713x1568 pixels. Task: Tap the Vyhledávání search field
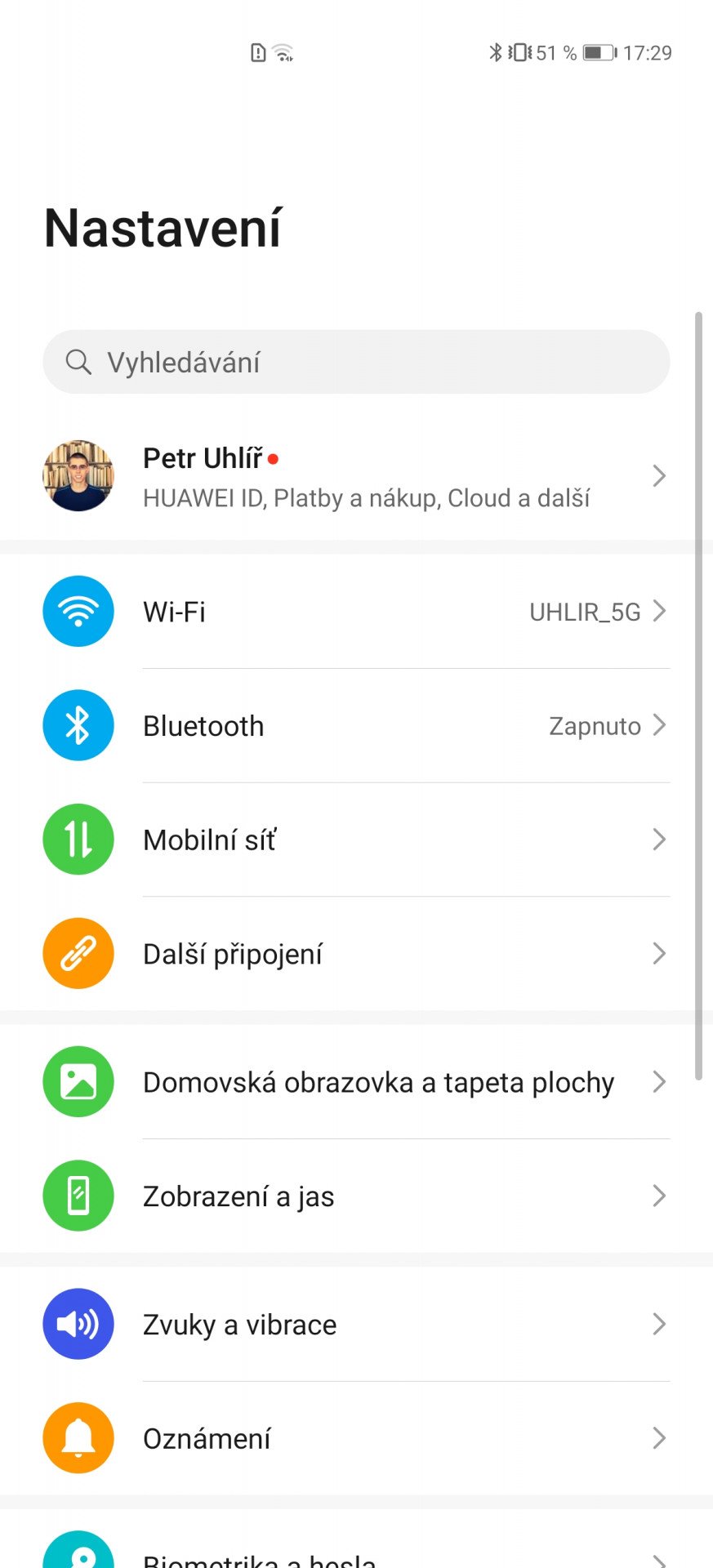point(356,362)
